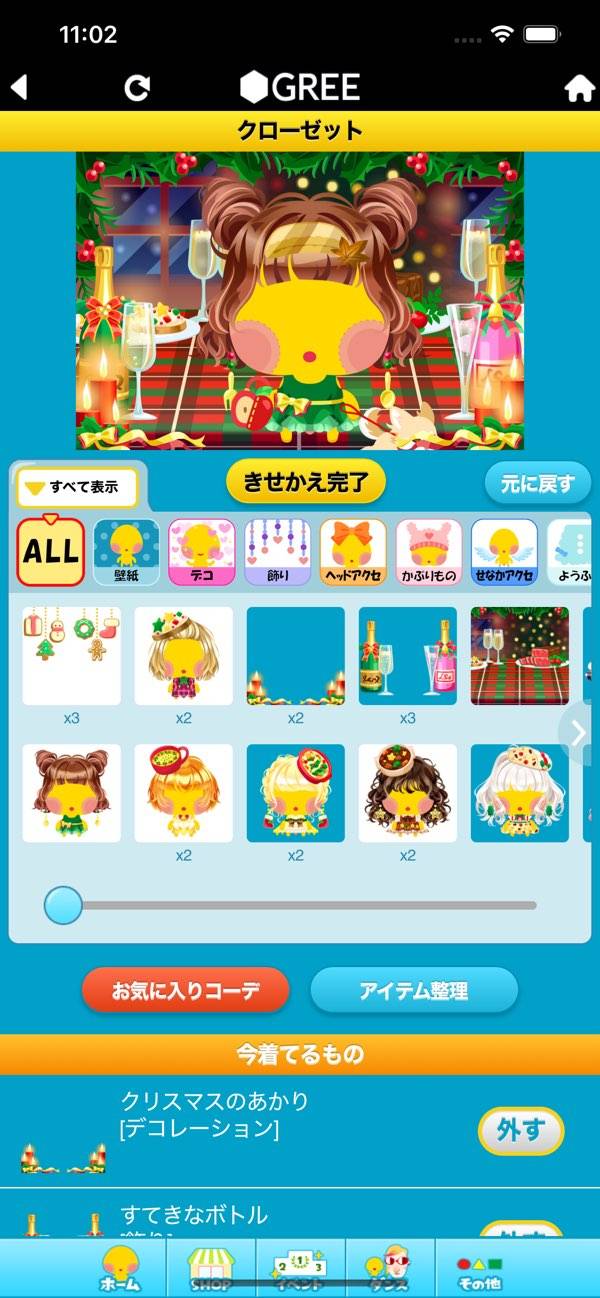Filter by かぶりもの category
600x1298 pixels.
(428, 551)
